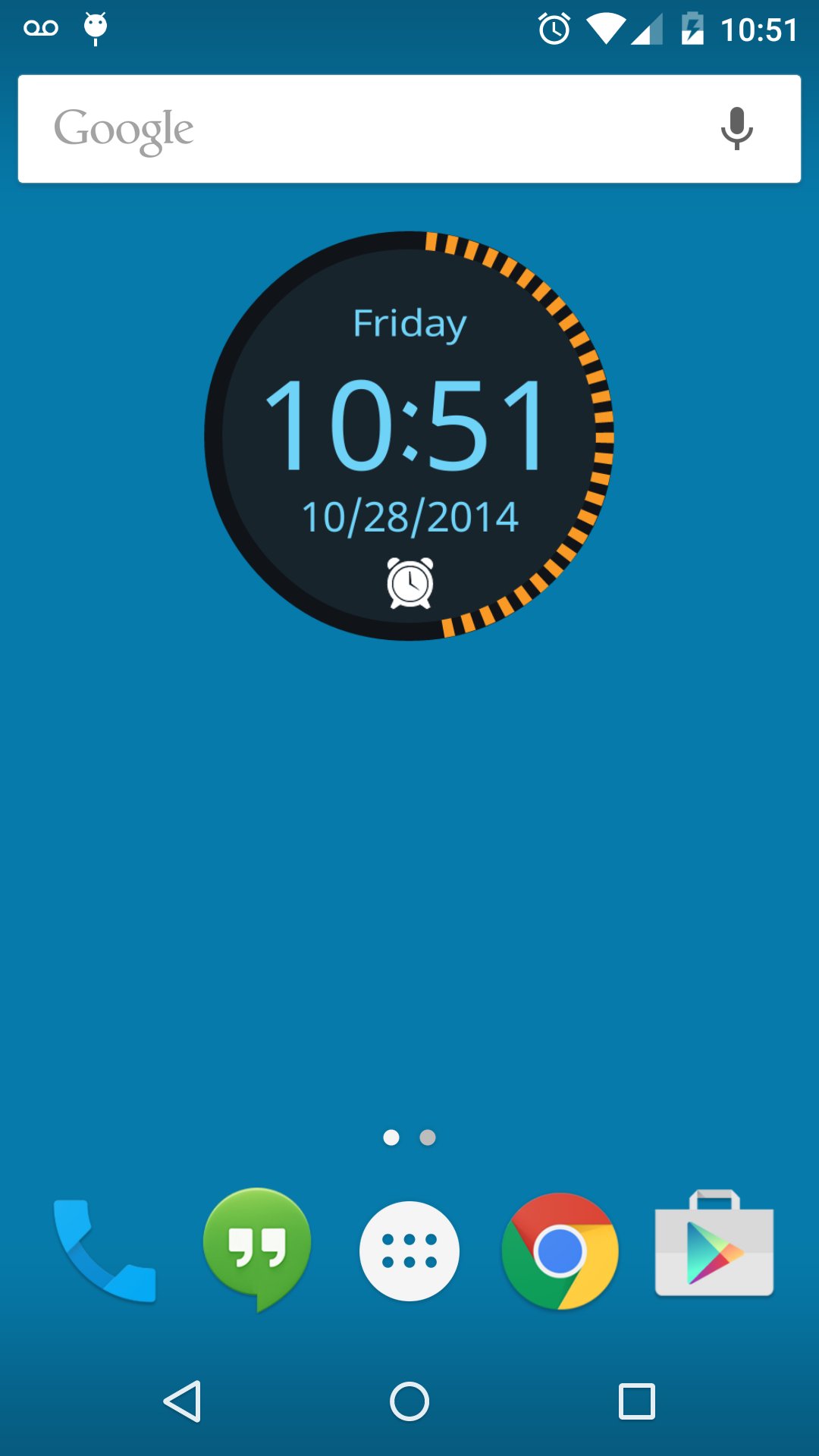This screenshot has width=819, height=1456.
Task: Open the clock widget by tapping the time
Action: click(409, 425)
